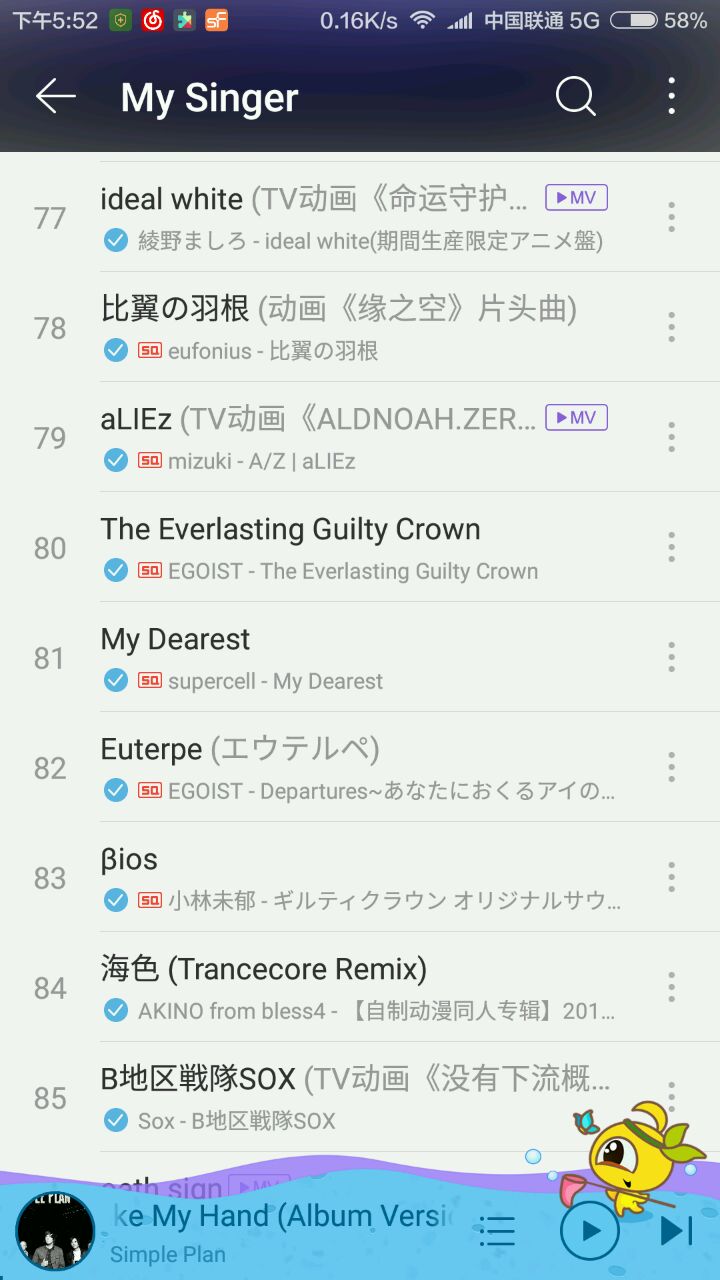Watch the MV for aLIEz
720x1280 pixels.
576,418
